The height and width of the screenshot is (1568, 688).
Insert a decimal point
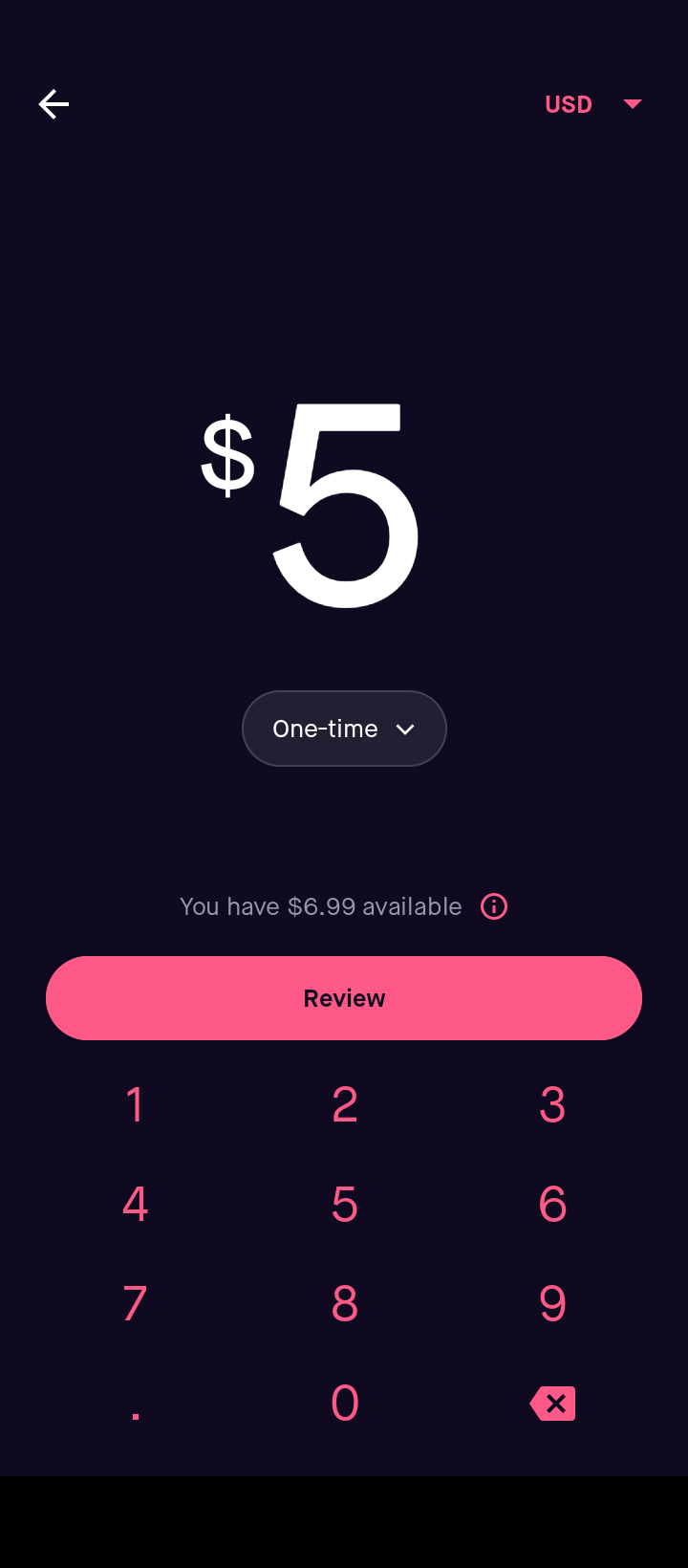point(136,1404)
